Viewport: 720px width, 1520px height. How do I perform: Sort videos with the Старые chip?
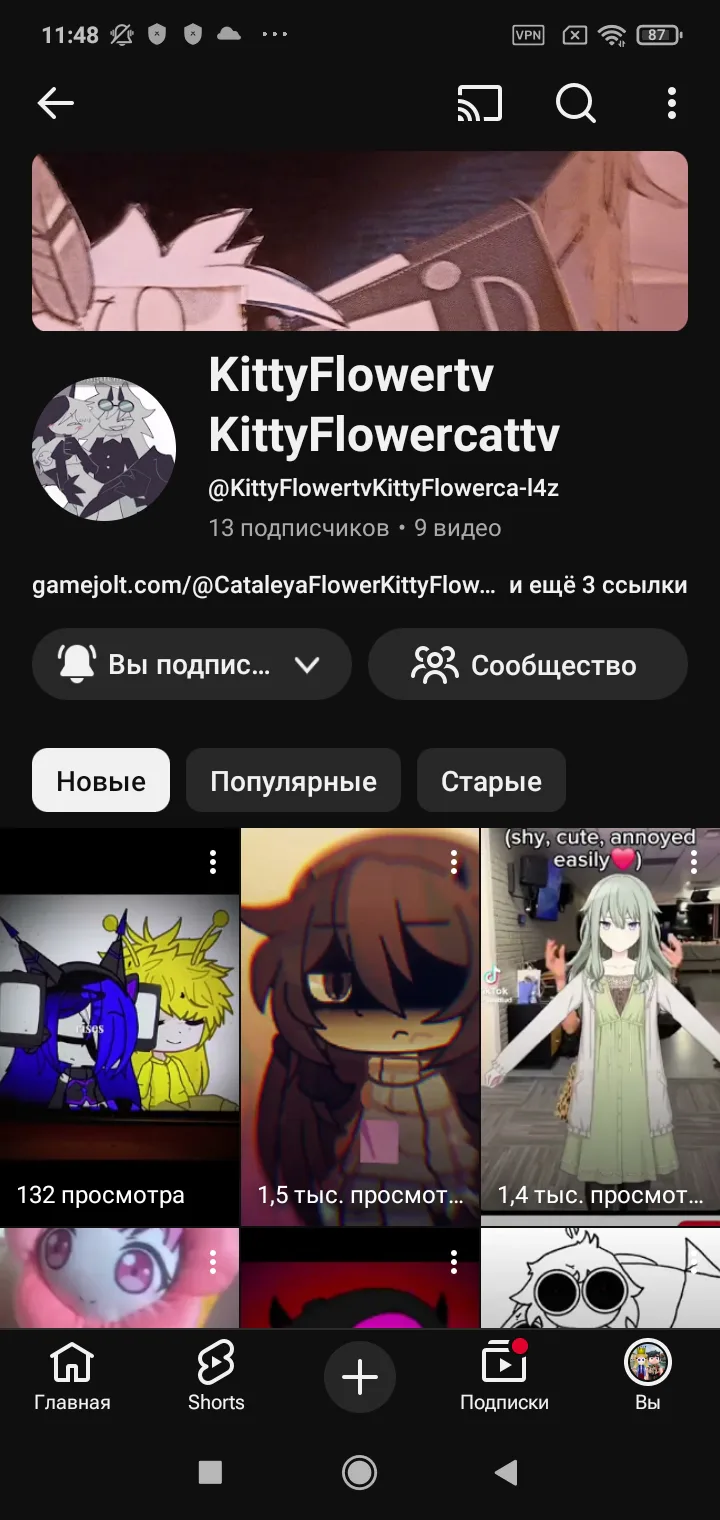pyautogui.click(x=491, y=780)
